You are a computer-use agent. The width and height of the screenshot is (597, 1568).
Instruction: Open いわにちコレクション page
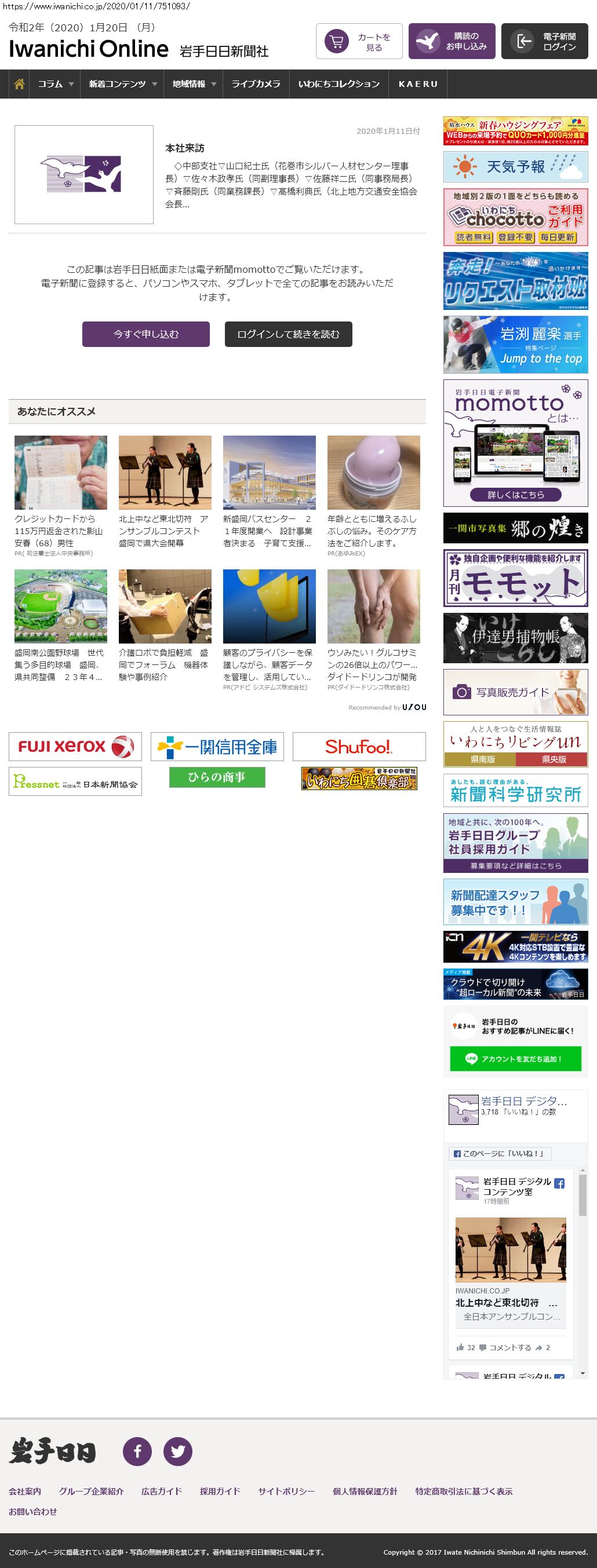tap(338, 84)
